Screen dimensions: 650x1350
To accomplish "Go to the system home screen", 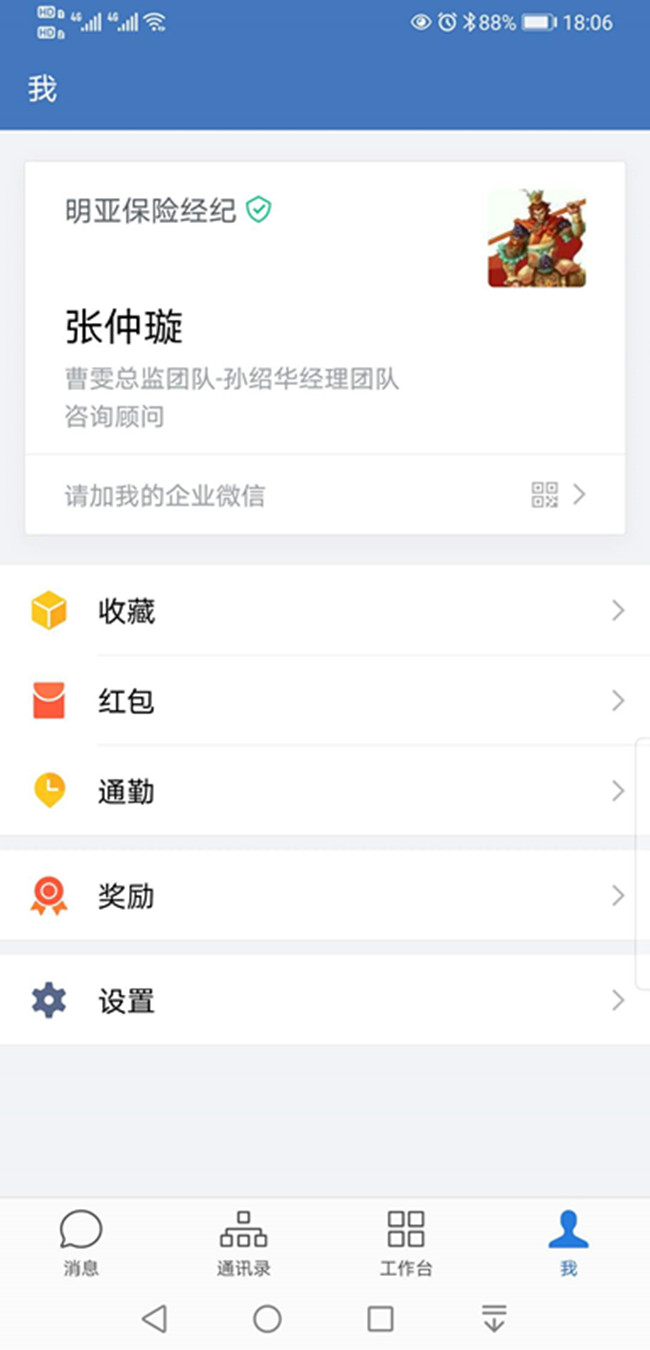I will pos(267,1319).
